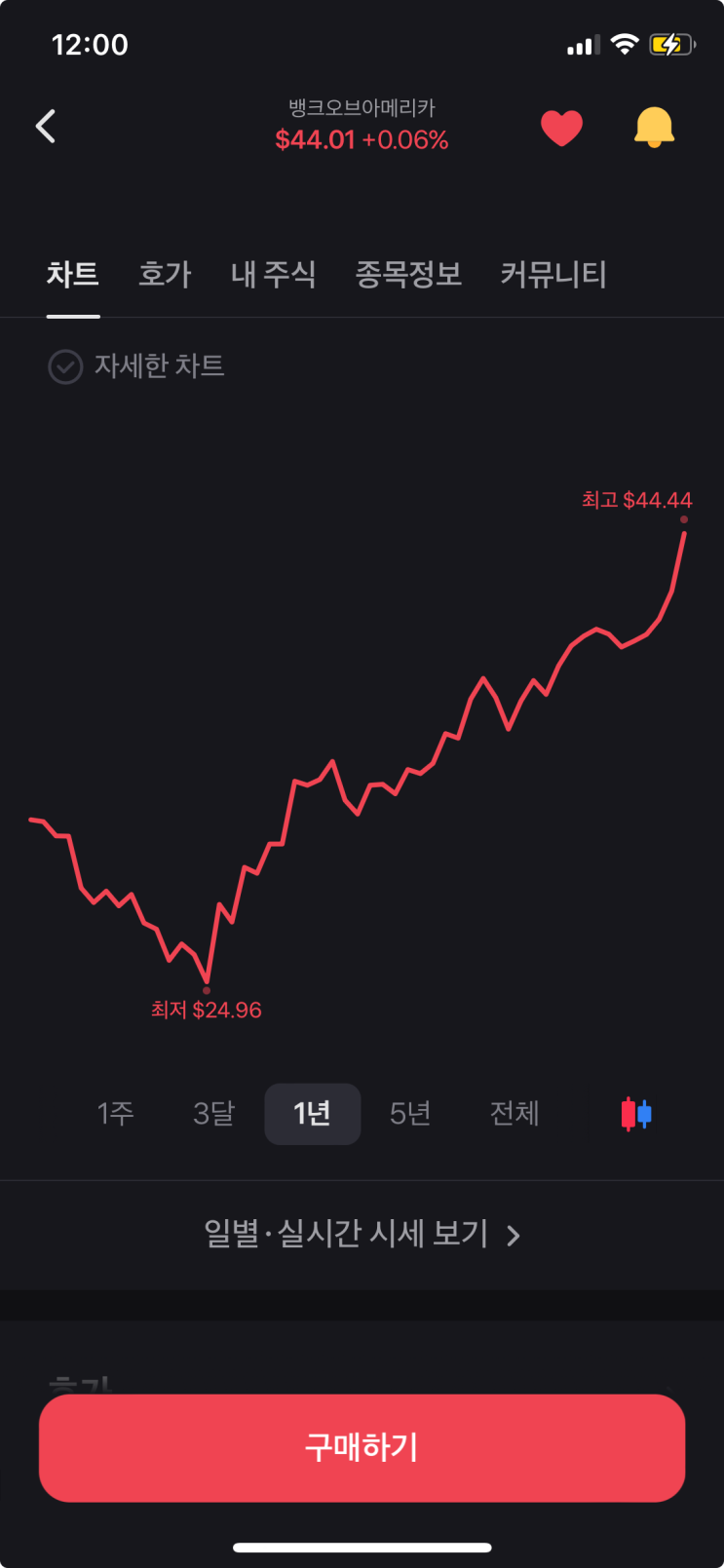
Task: Open price alert bell
Action: click(x=654, y=128)
